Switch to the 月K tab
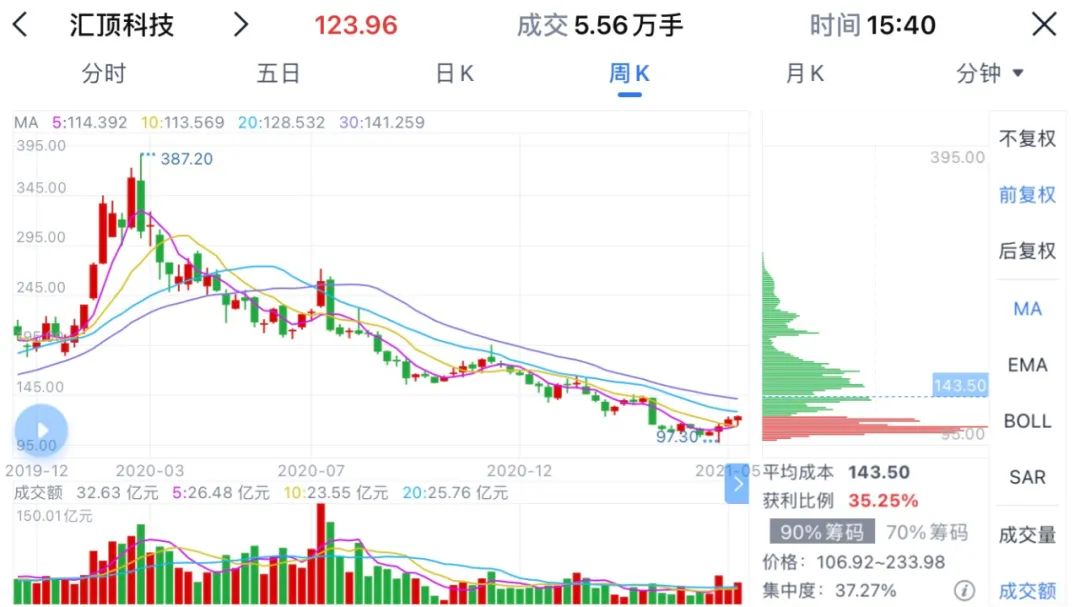Image resolution: width=1080 pixels, height=607 pixels. [804, 73]
